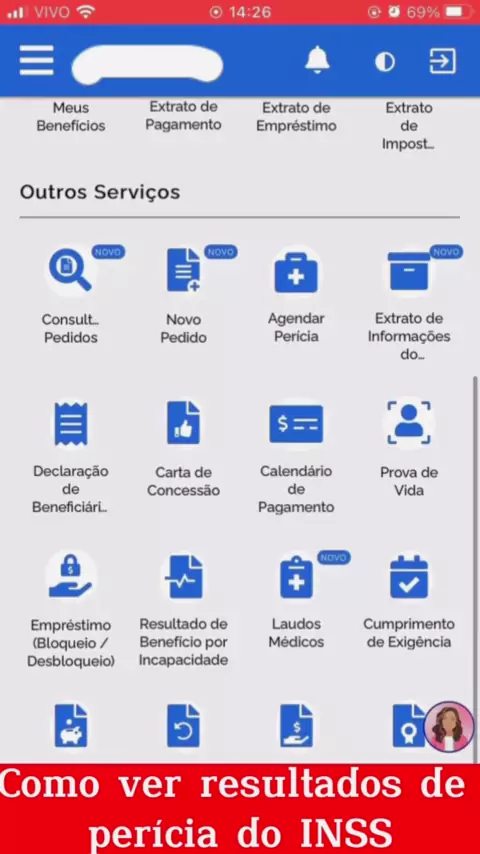The height and width of the screenshot is (854, 480).
Task: Start a Novo Pedido
Action: pyautogui.click(x=184, y=295)
